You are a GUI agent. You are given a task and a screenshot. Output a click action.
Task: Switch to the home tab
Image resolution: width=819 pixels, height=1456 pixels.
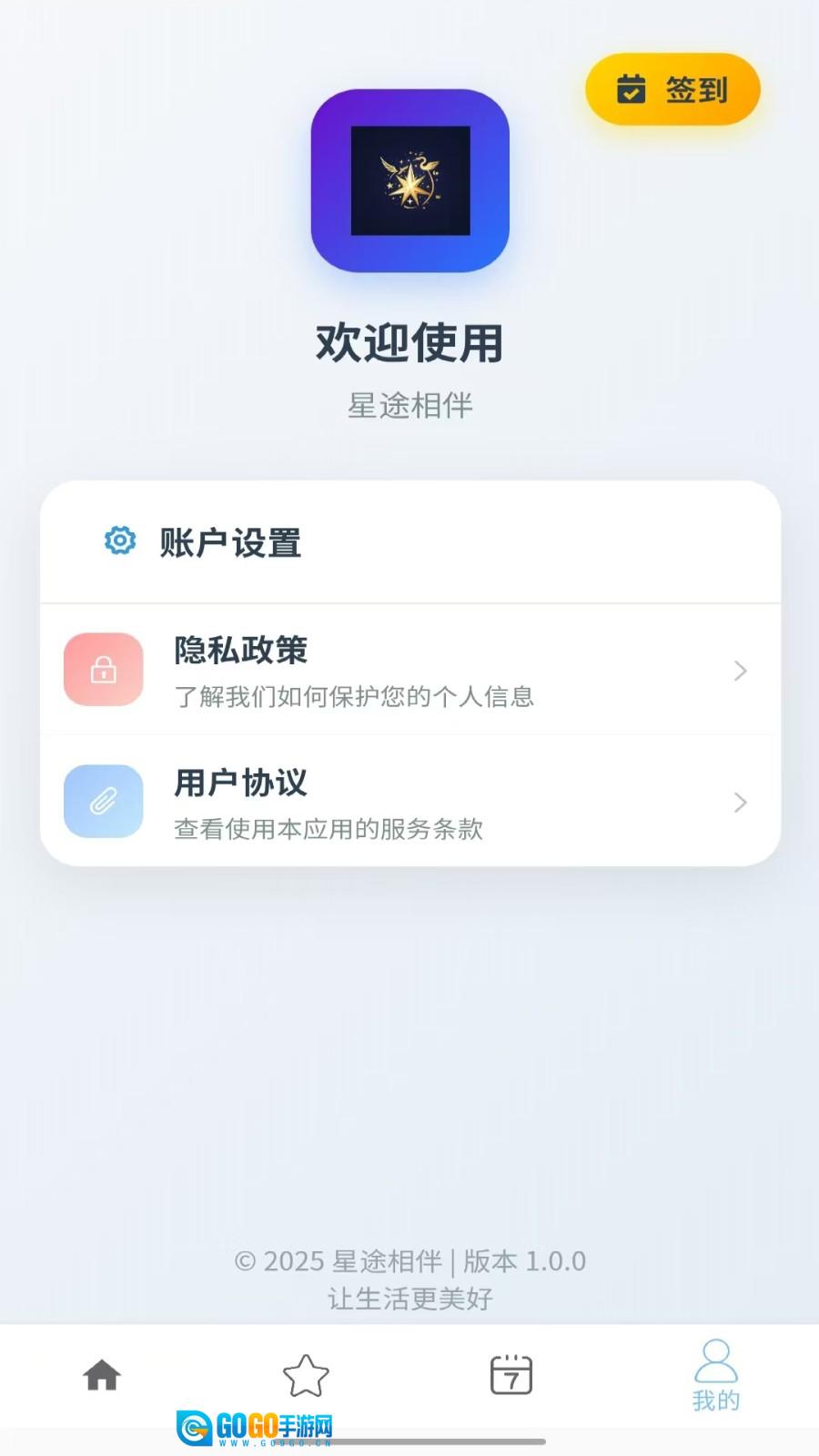(x=102, y=1375)
